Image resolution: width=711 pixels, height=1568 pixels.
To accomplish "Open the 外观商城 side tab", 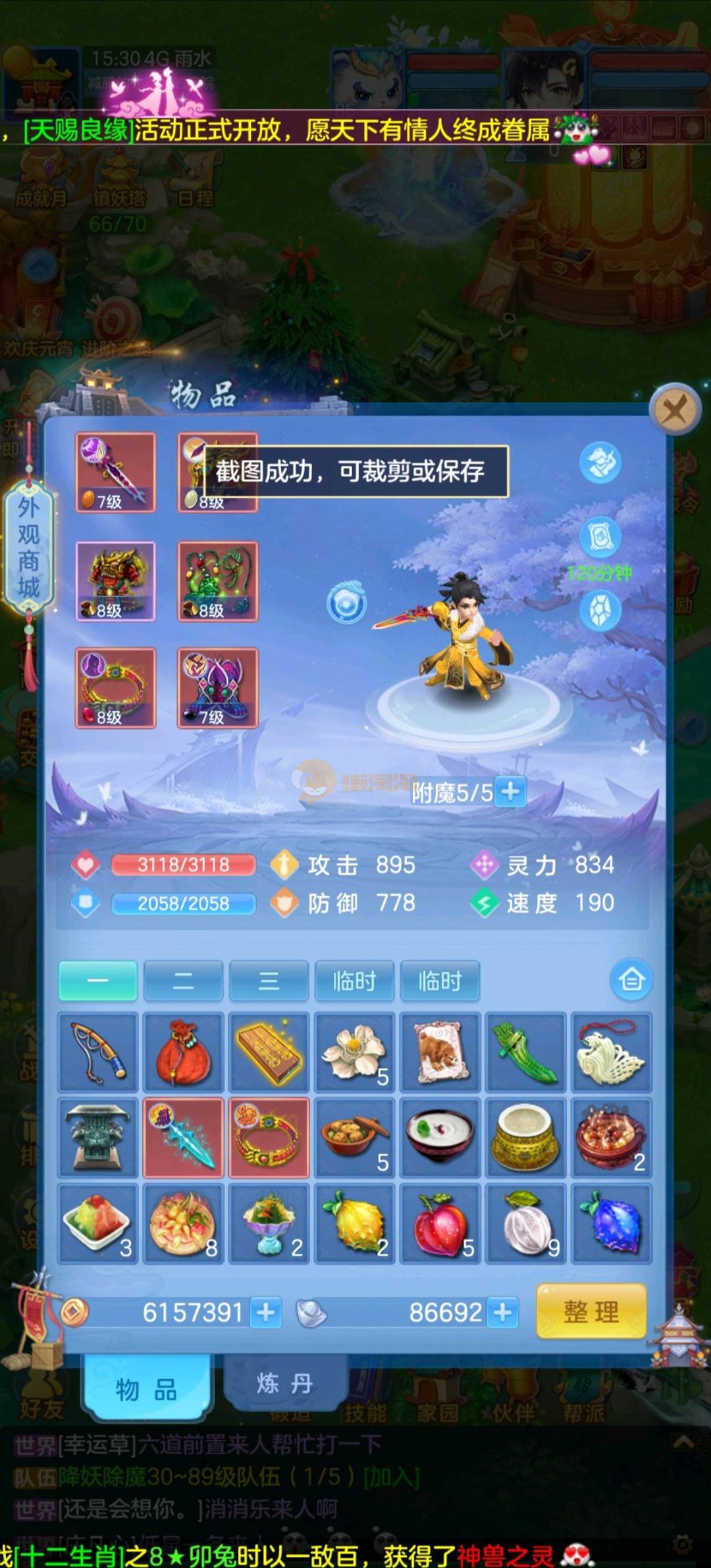I will [28, 547].
